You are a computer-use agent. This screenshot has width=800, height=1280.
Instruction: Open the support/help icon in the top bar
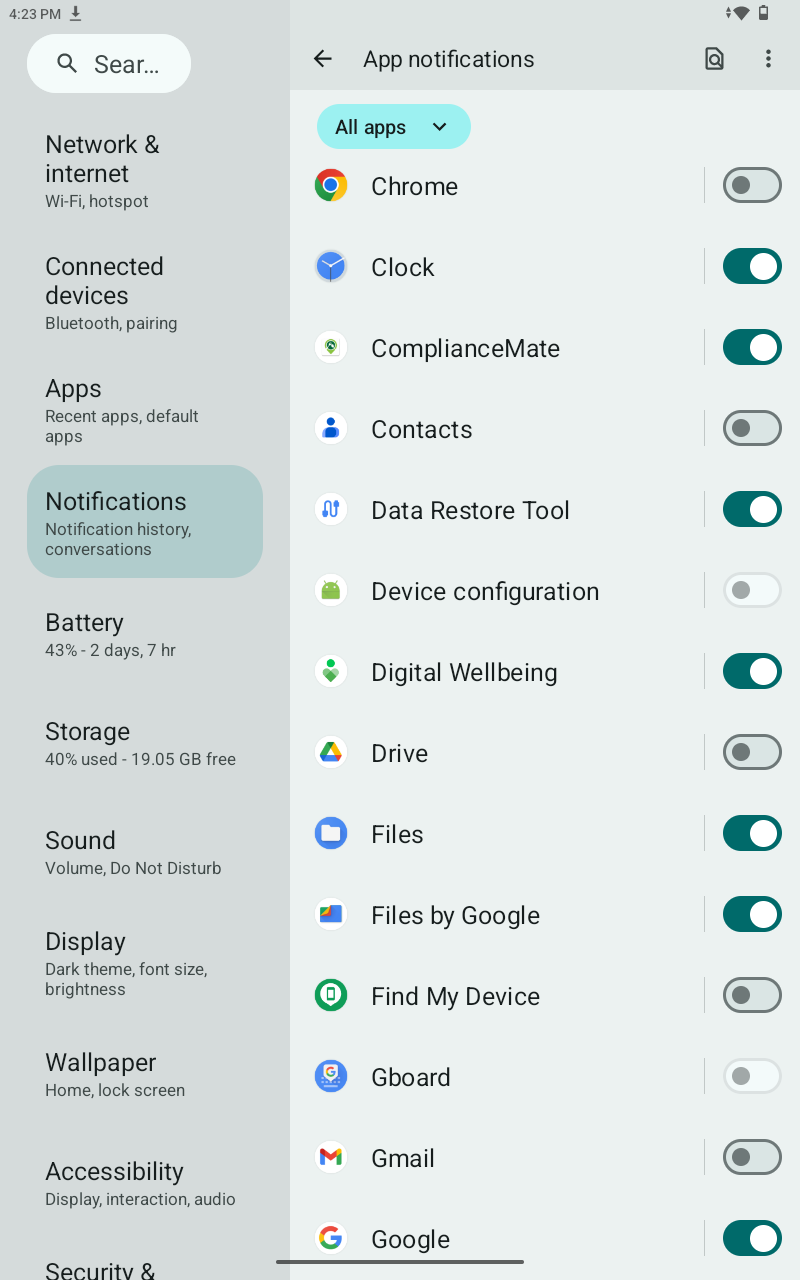[x=714, y=59]
